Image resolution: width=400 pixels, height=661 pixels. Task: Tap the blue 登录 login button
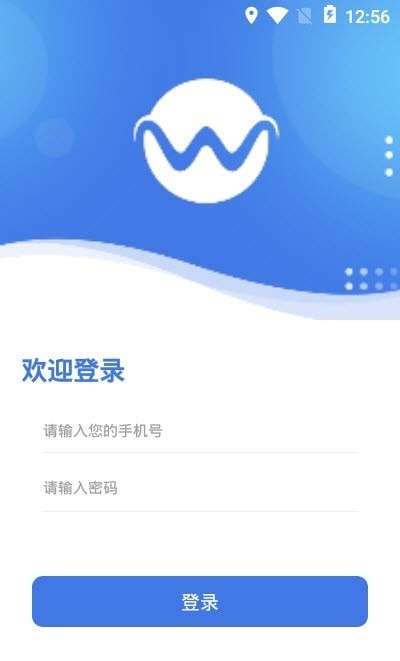tap(200, 602)
